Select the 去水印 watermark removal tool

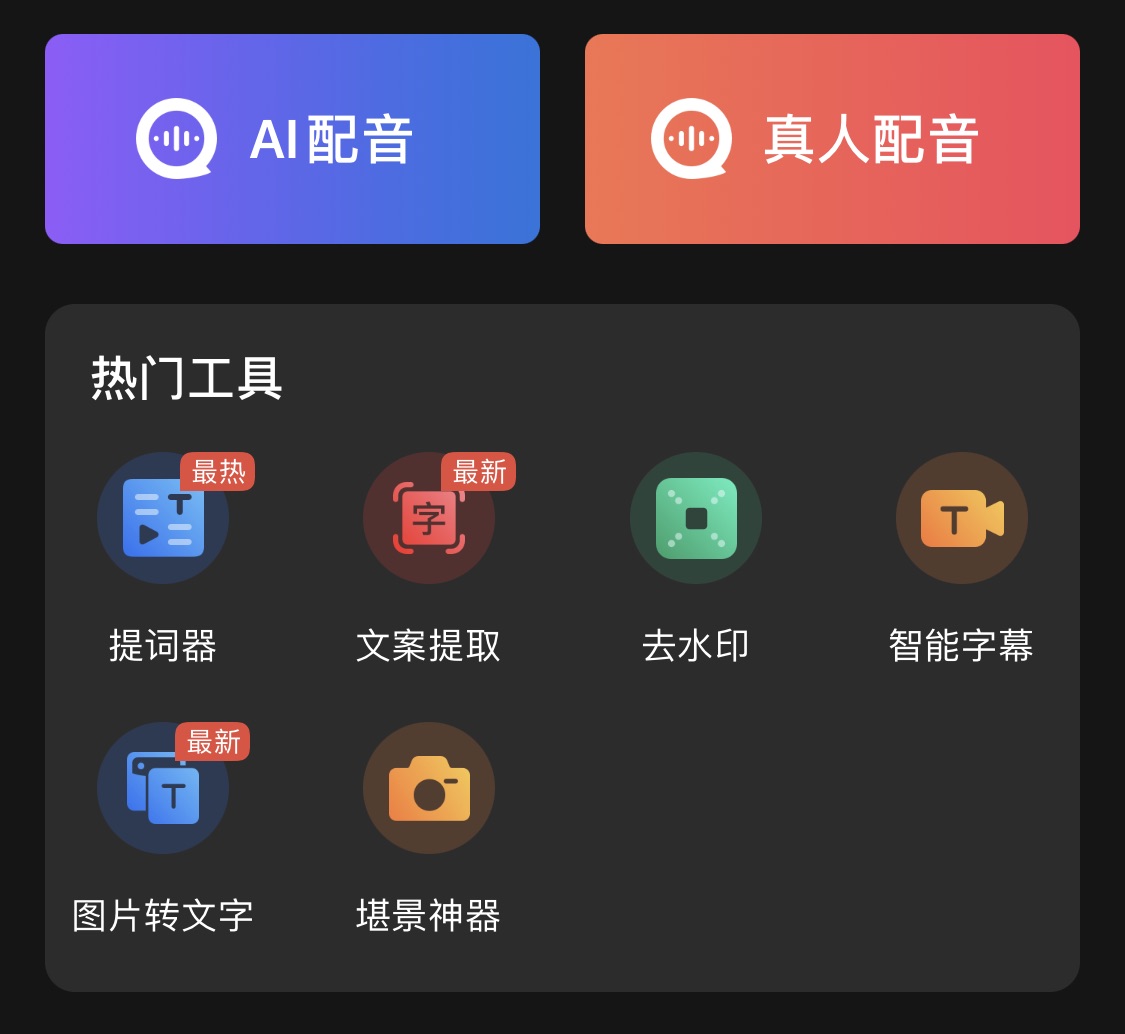696,518
